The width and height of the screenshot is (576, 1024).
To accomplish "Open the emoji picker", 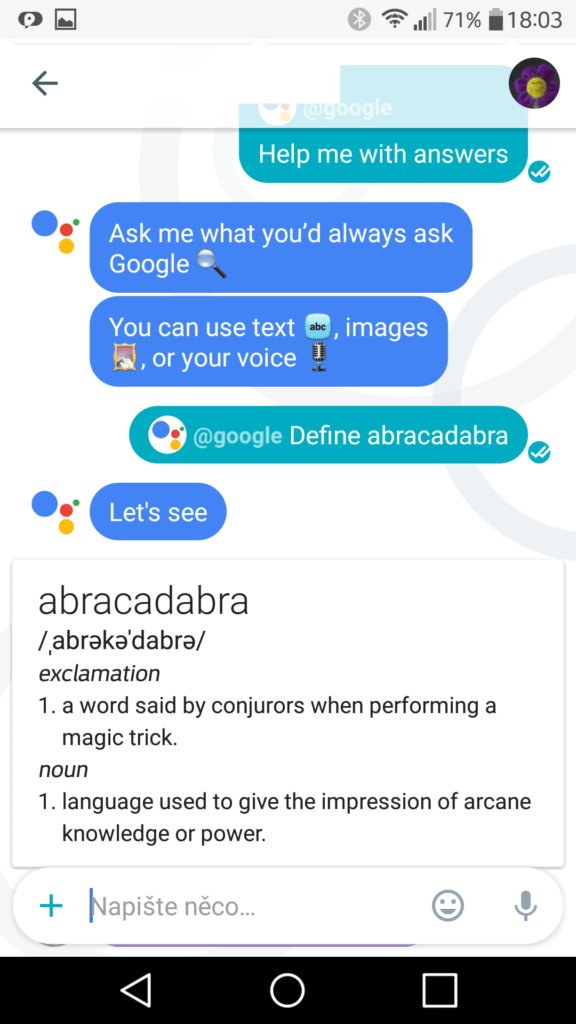I will click(x=448, y=906).
